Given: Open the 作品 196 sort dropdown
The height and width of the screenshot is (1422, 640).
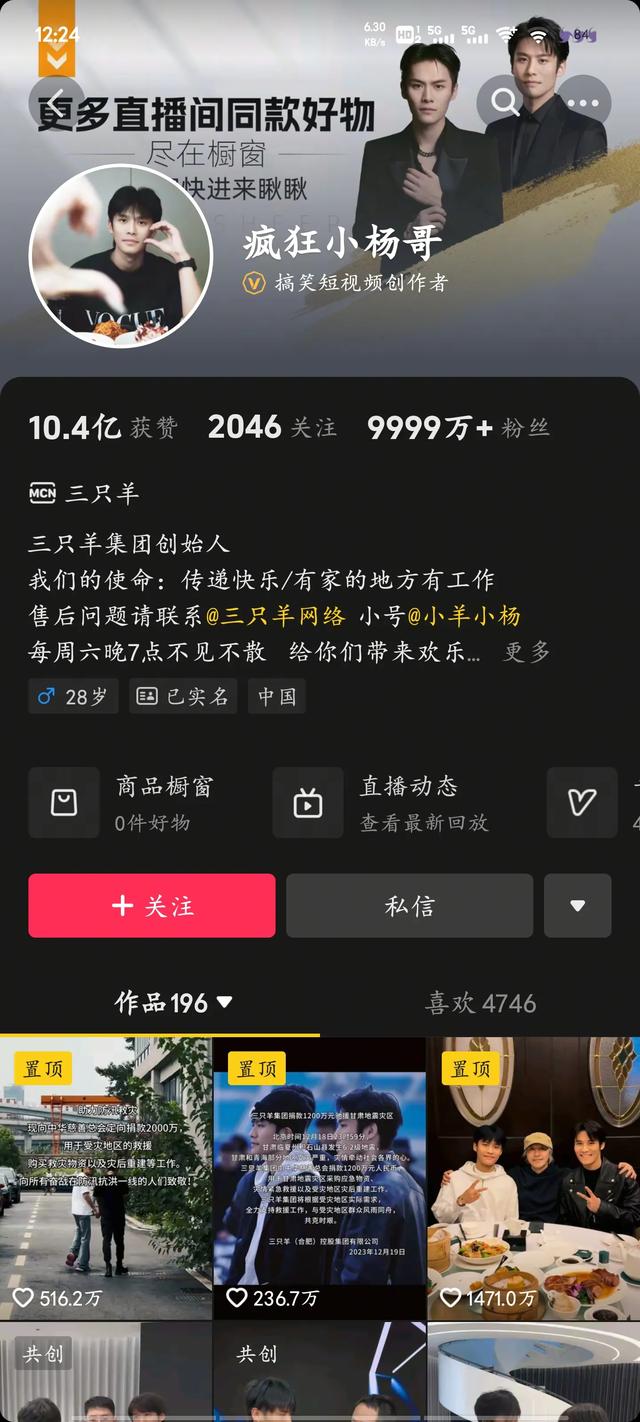Looking at the screenshot, I should 174,1003.
